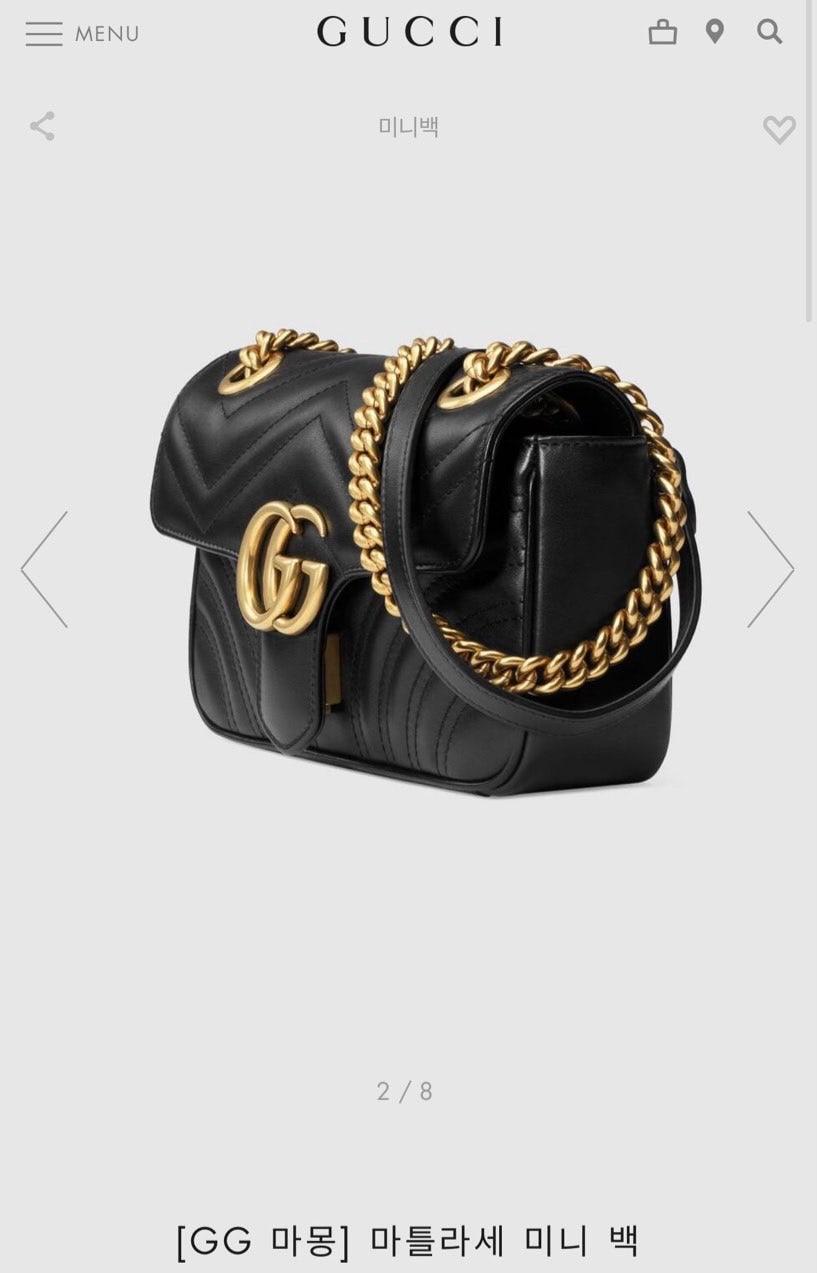Open the store locator pin
817x1273 pixels.
pyautogui.click(x=714, y=32)
